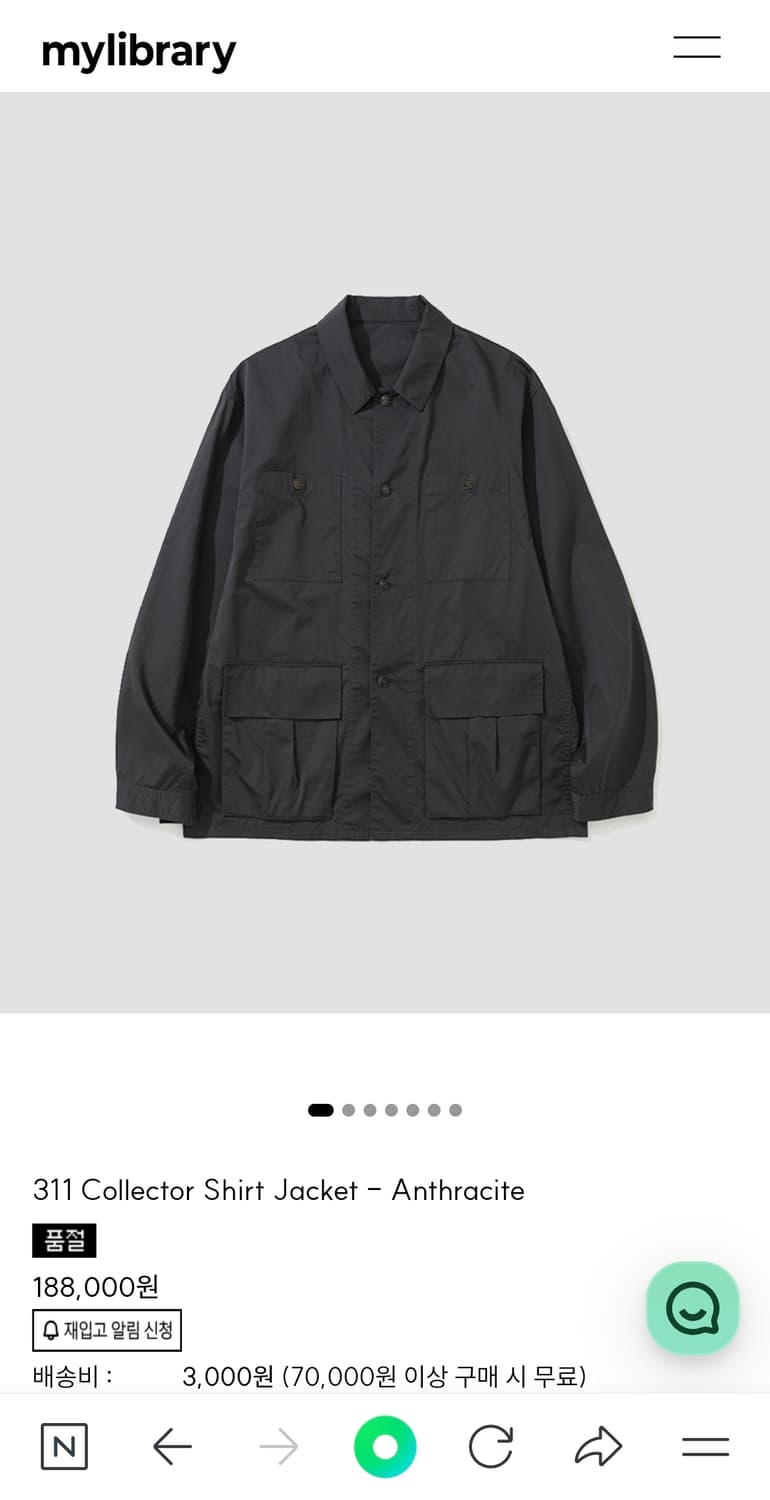This screenshot has width=770, height=1500.
Task: Open the browser's bottom menu
Action: [705, 1446]
